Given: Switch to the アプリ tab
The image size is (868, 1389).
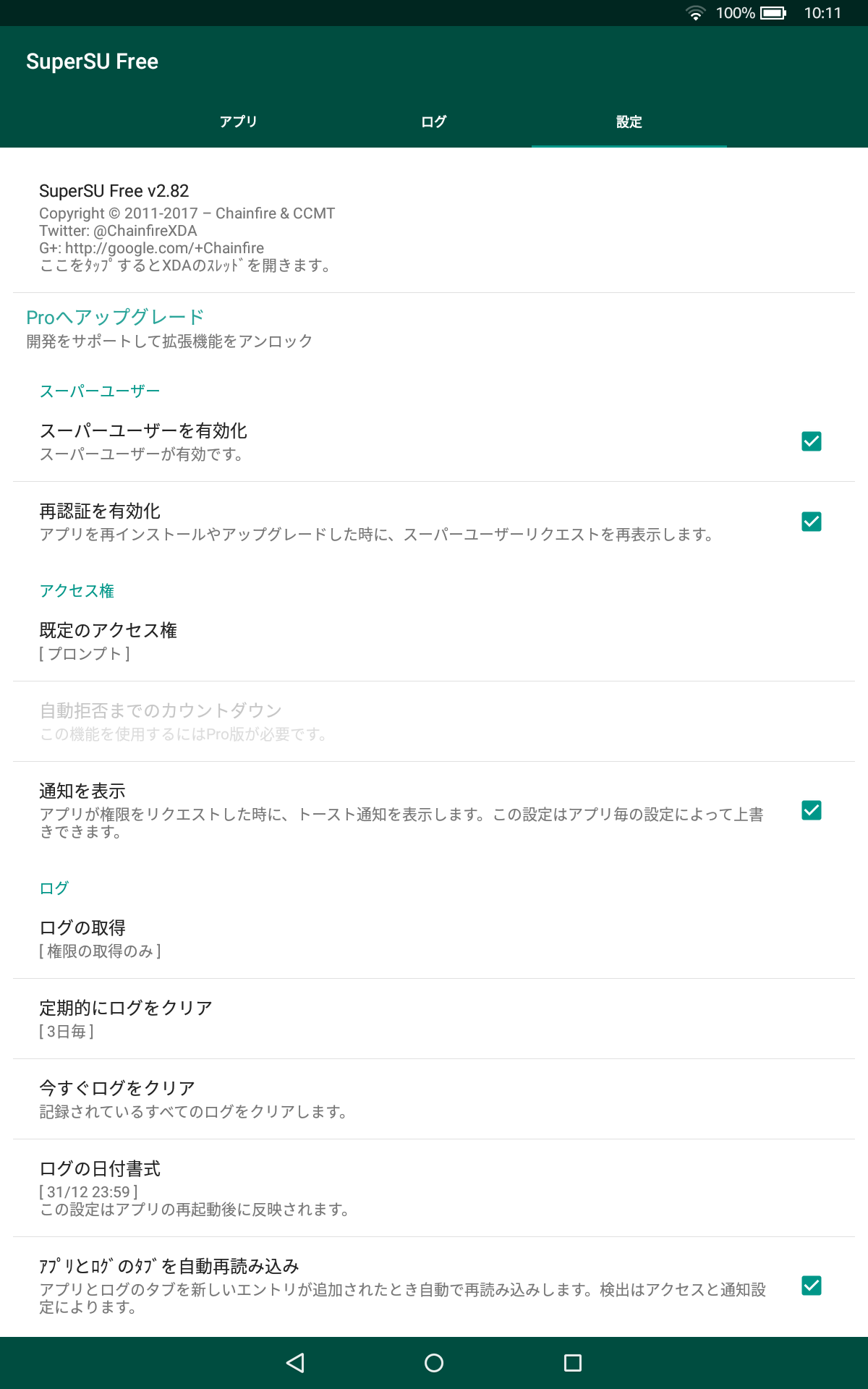Looking at the screenshot, I should pos(239,122).
